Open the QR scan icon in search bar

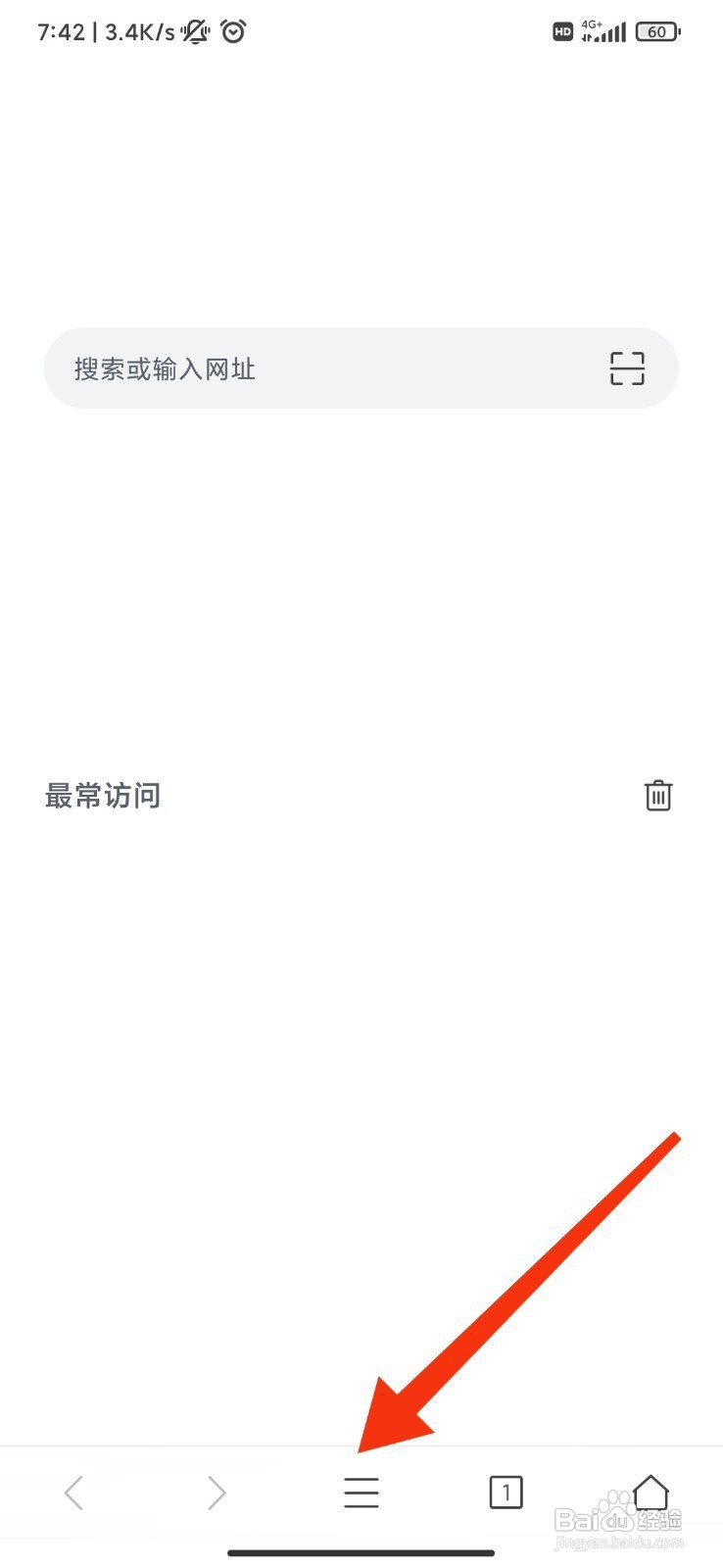[627, 368]
